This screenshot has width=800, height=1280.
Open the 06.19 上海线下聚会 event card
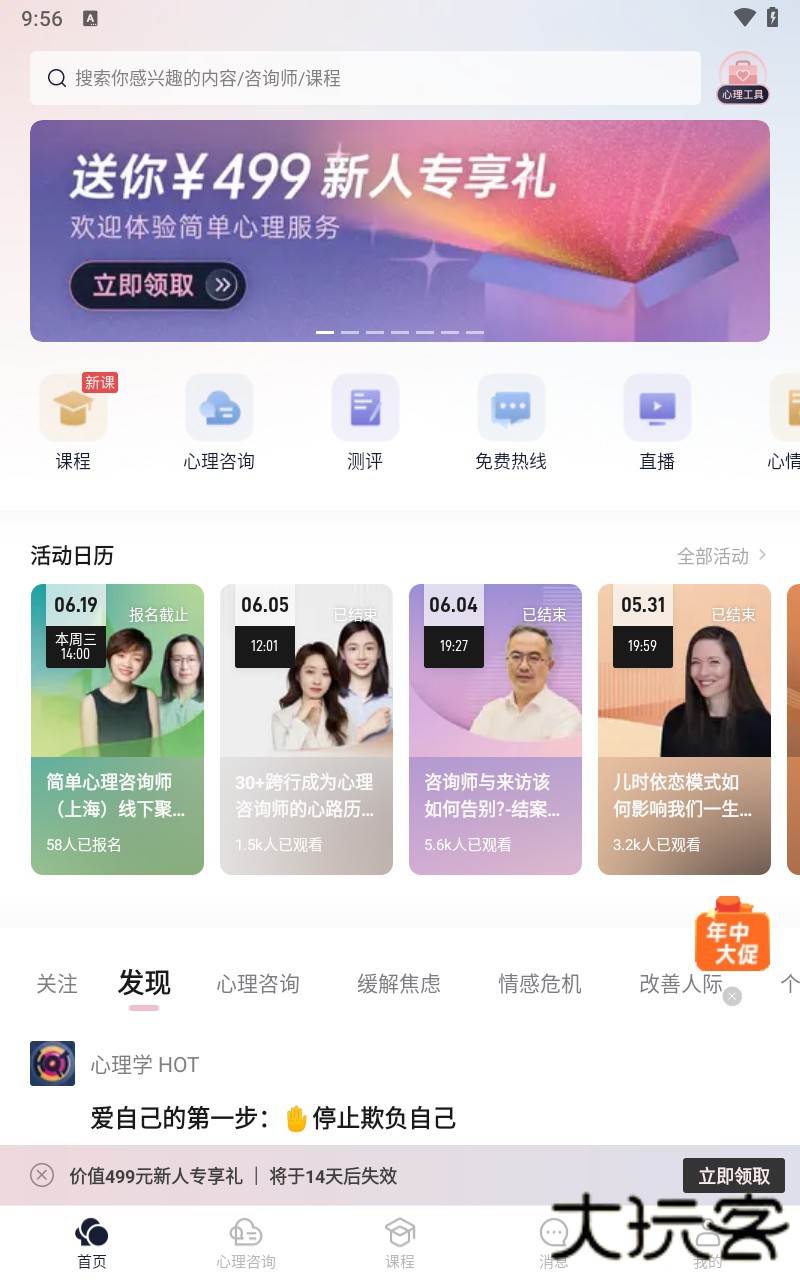click(x=117, y=728)
